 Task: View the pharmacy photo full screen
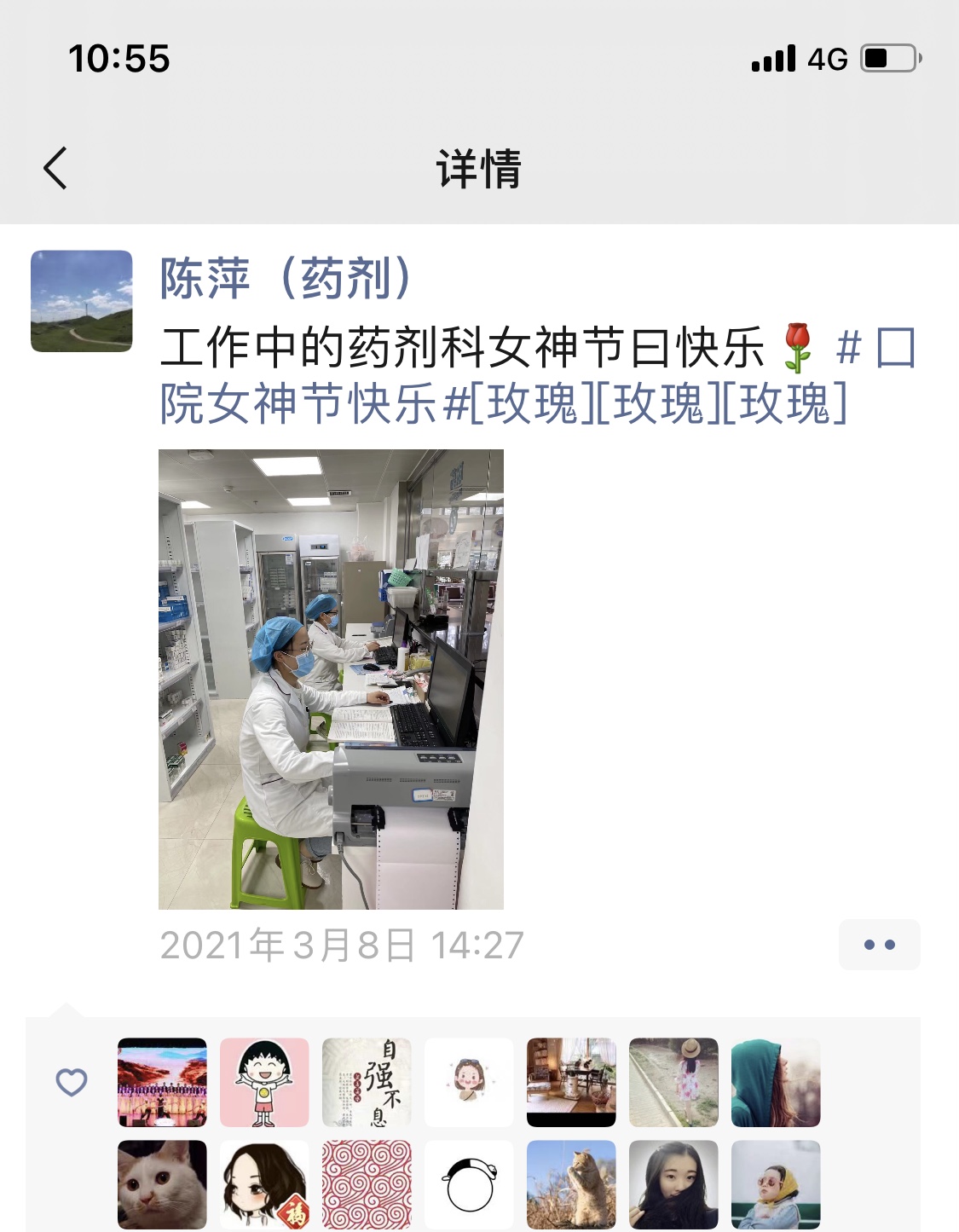(x=331, y=679)
